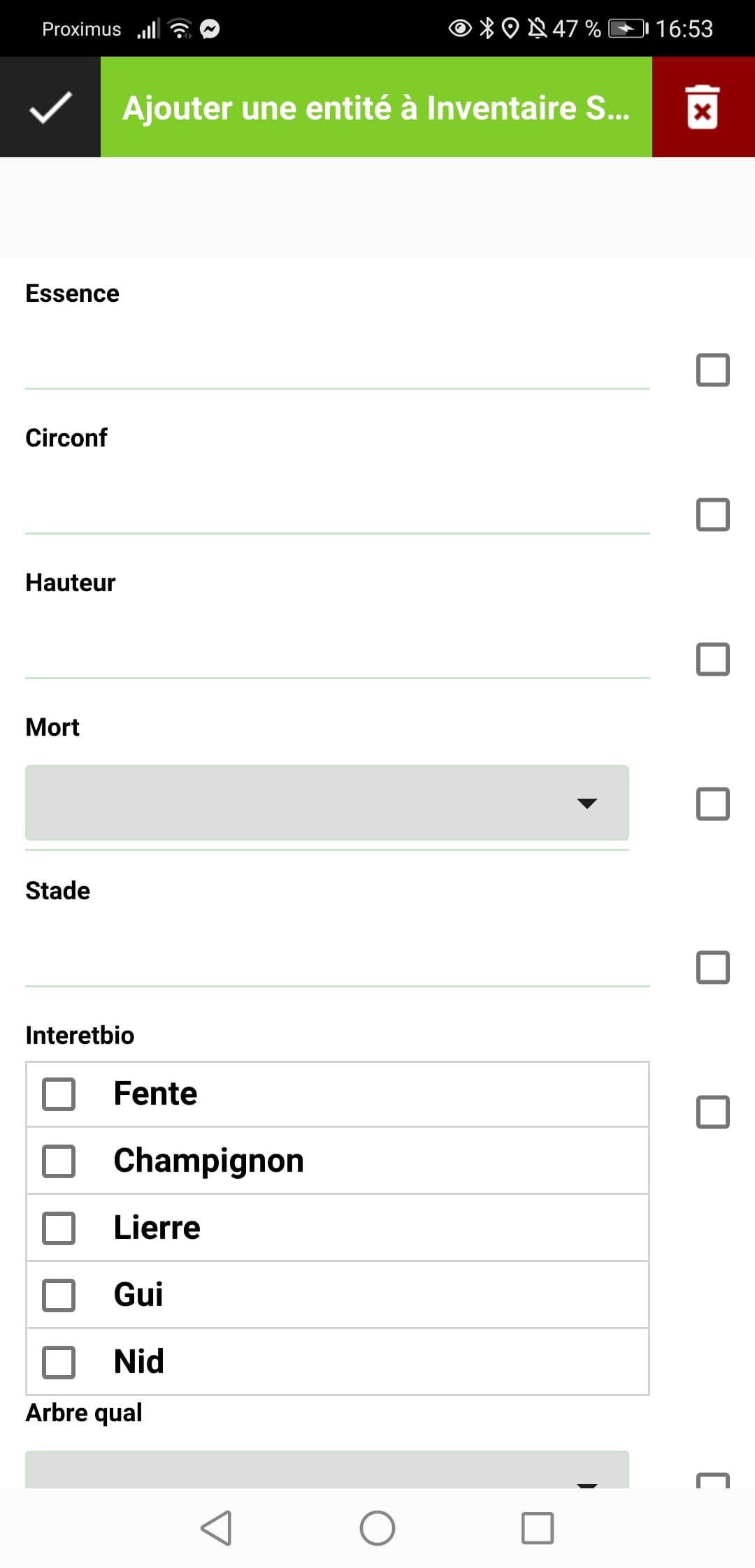Enter the Hauteur input field
Screen dimensions: 755x1568
338,648
